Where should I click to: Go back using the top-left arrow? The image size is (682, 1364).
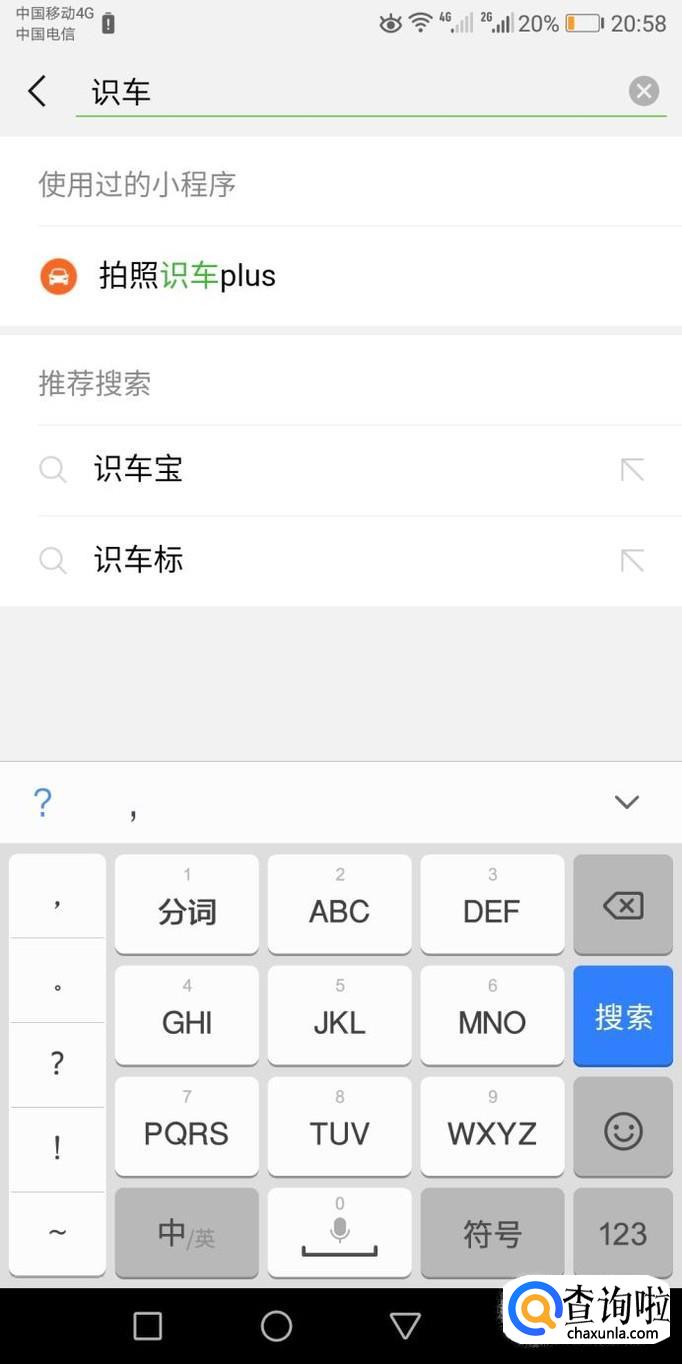point(37,92)
